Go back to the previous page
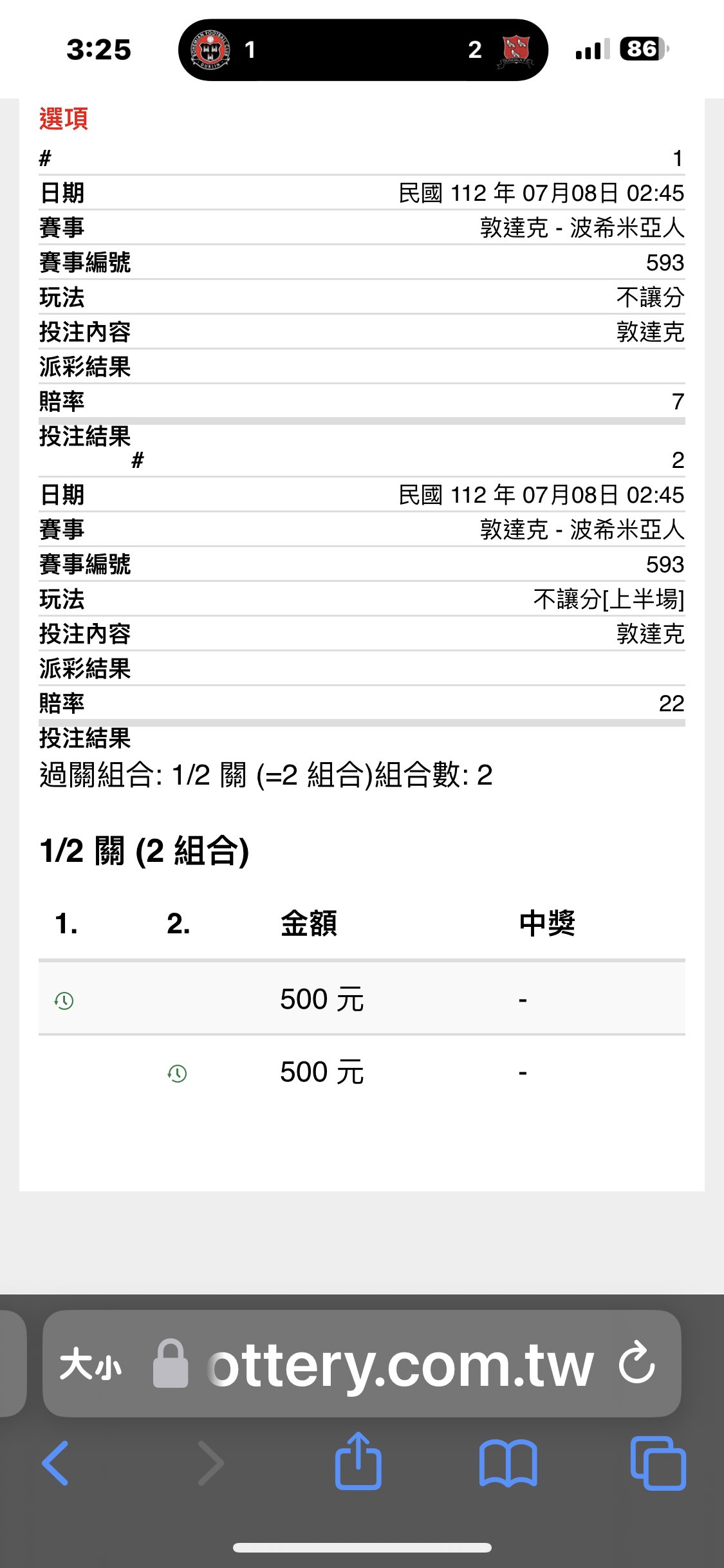This screenshot has width=724, height=1568. click(x=55, y=1462)
